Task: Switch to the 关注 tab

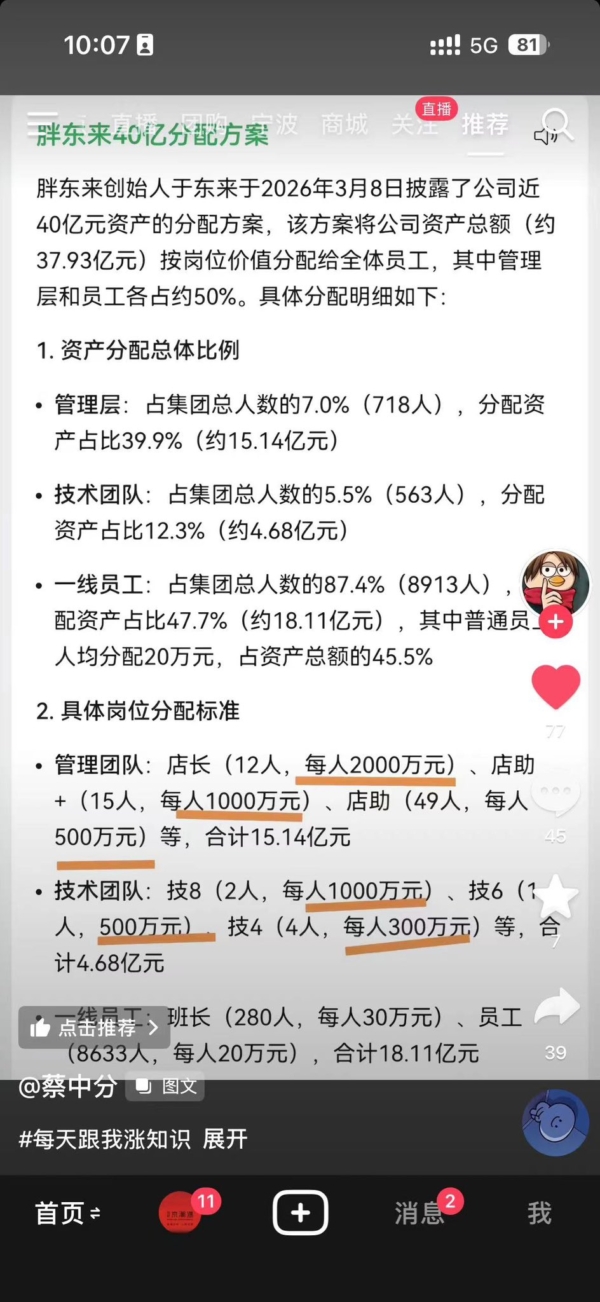Action: tap(414, 125)
